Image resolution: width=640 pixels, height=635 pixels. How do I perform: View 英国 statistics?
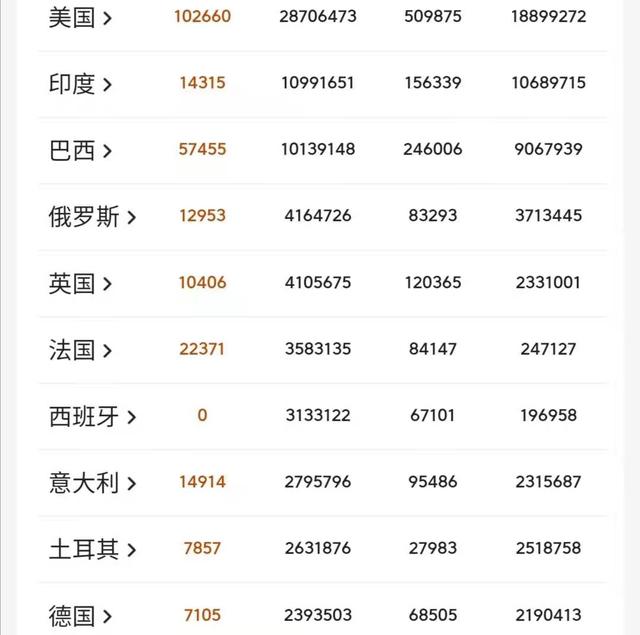pyautogui.click(x=80, y=283)
